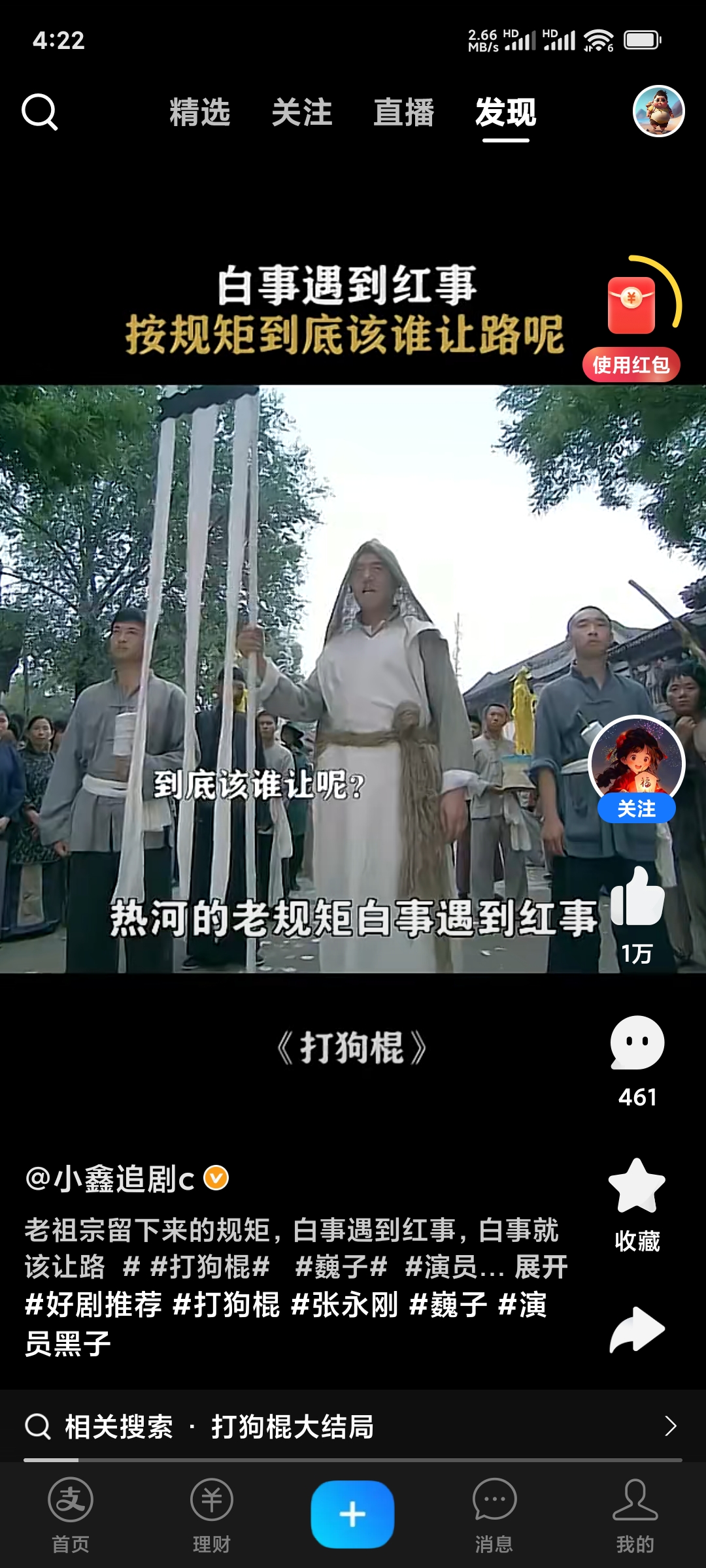706x1568 pixels.
Task: Open @小鑫追剧c creator profile
Action: tap(110, 1179)
